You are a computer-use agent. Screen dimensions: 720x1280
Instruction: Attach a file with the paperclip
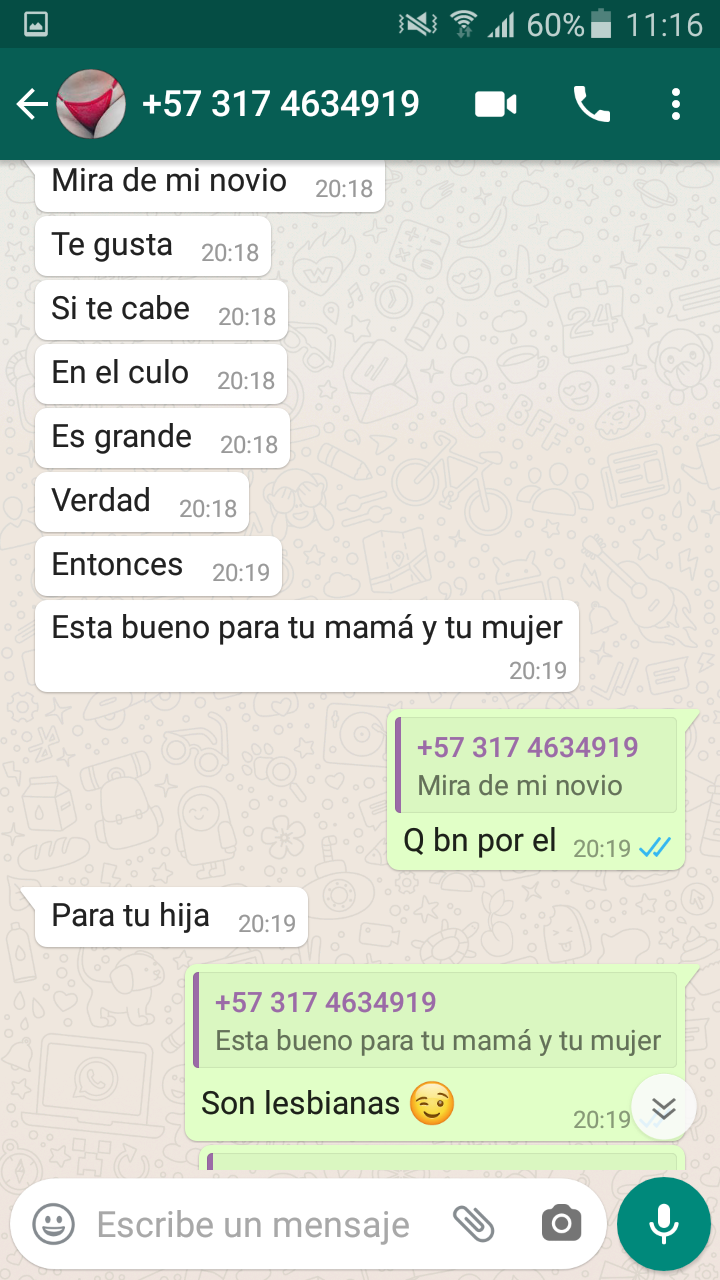point(474,1223)
